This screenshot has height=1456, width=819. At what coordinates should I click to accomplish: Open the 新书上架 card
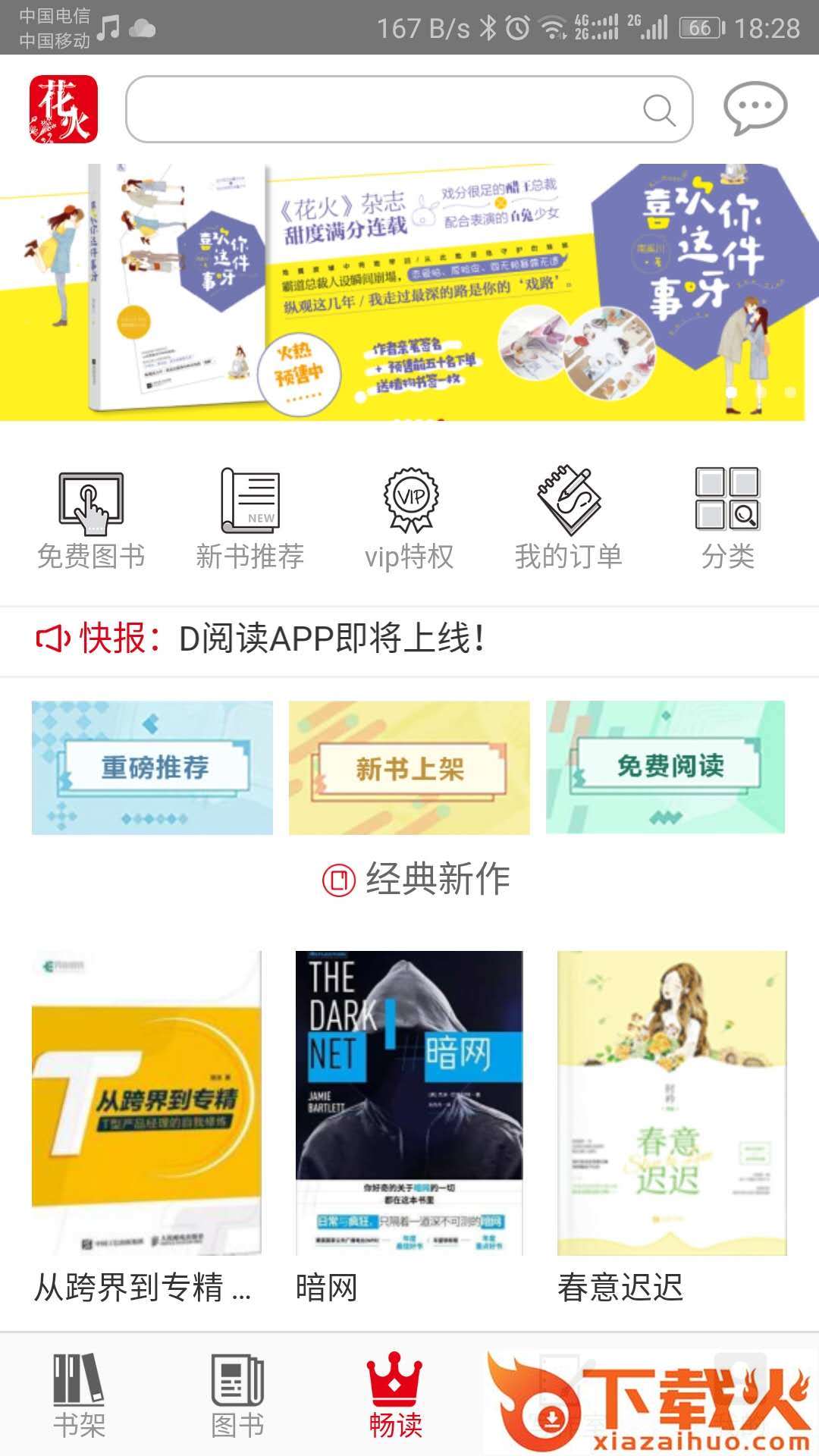pyautogui.click(x=409, y=767)
